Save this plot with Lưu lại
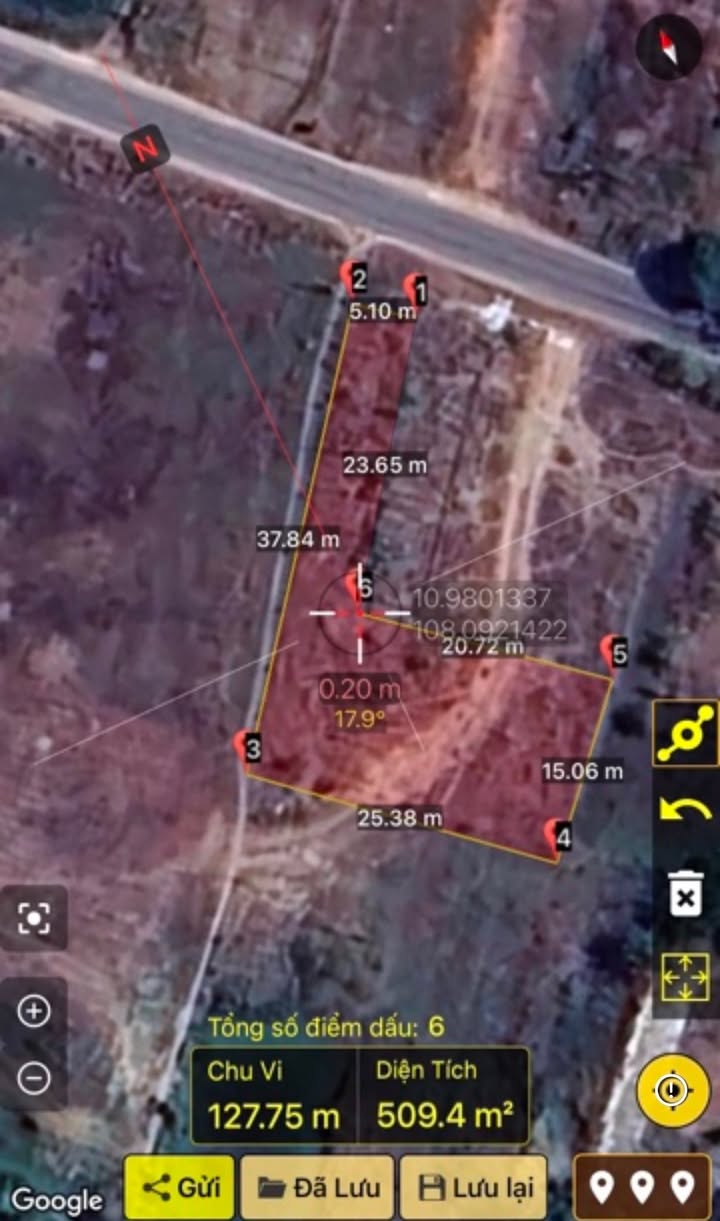This screenshot has width=720, height=1221. [x=473, y=1187]
